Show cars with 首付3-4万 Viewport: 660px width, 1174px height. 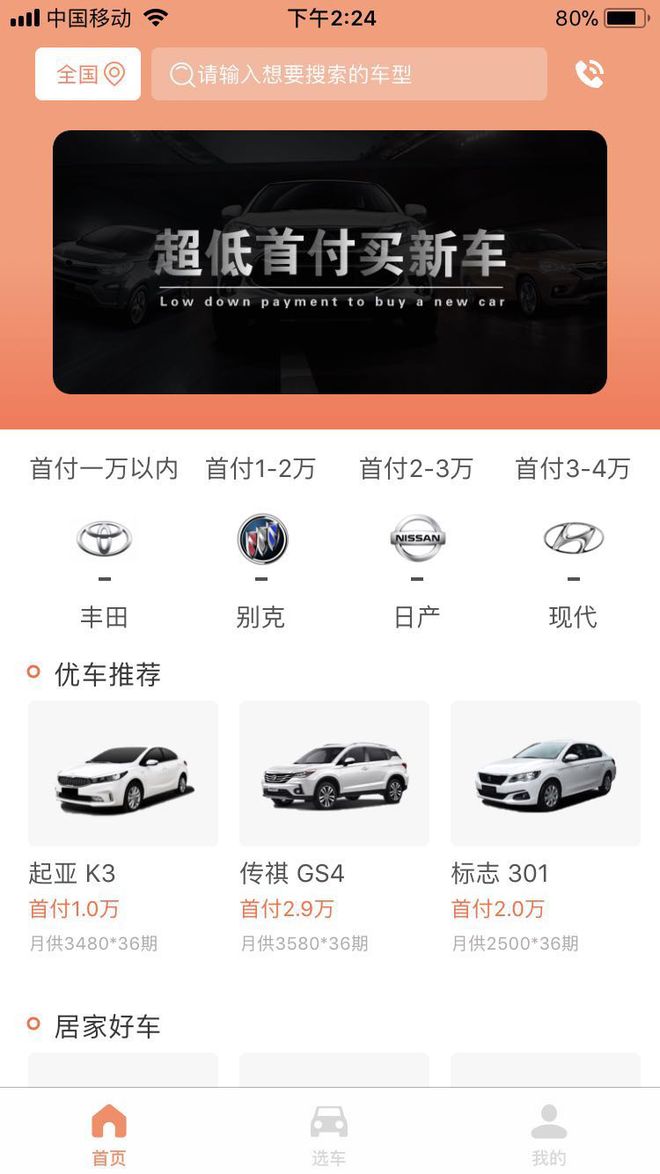pos(573,468)
